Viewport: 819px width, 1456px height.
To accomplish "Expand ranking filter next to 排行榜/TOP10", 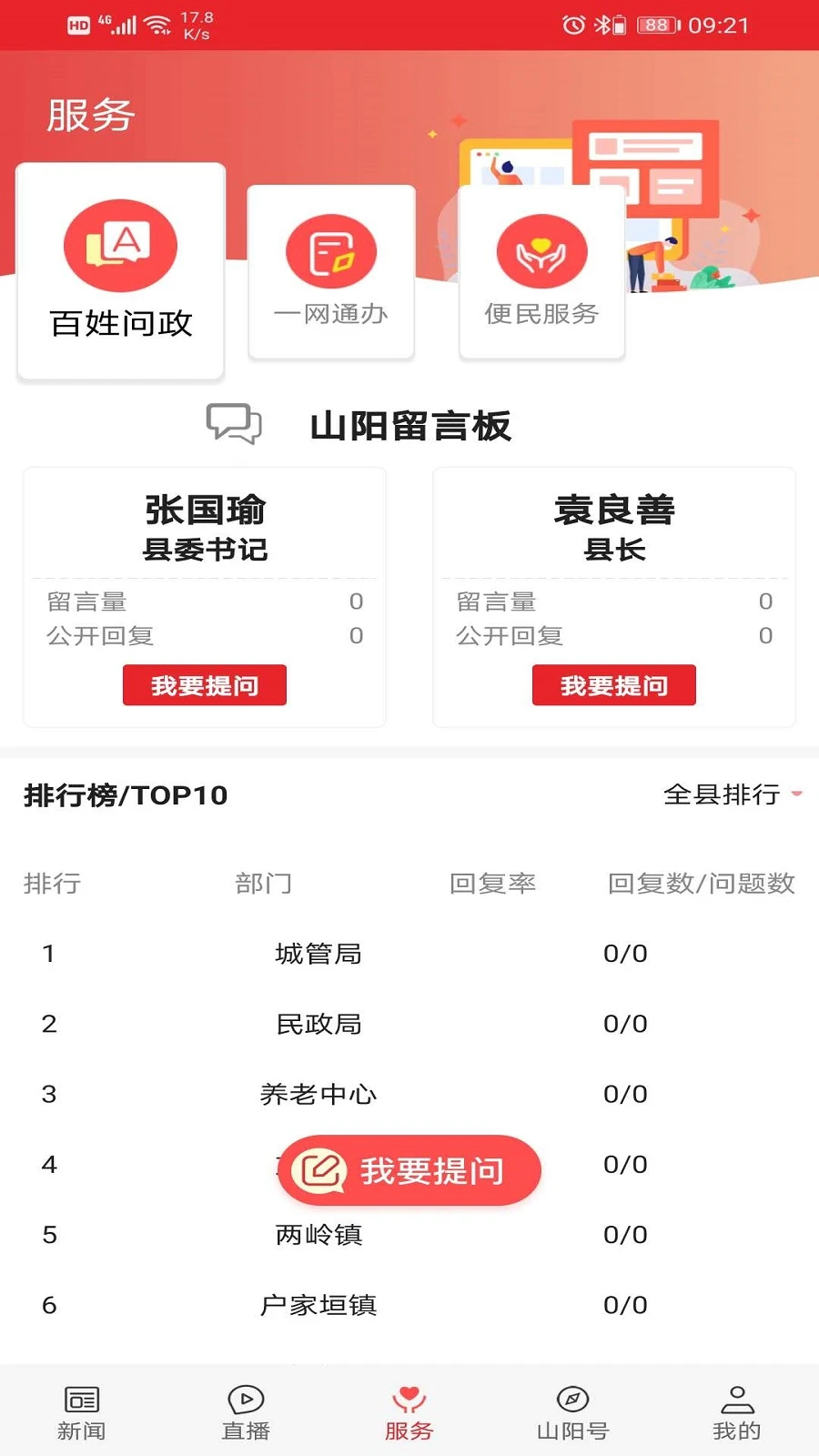I will tap(797, 794).
